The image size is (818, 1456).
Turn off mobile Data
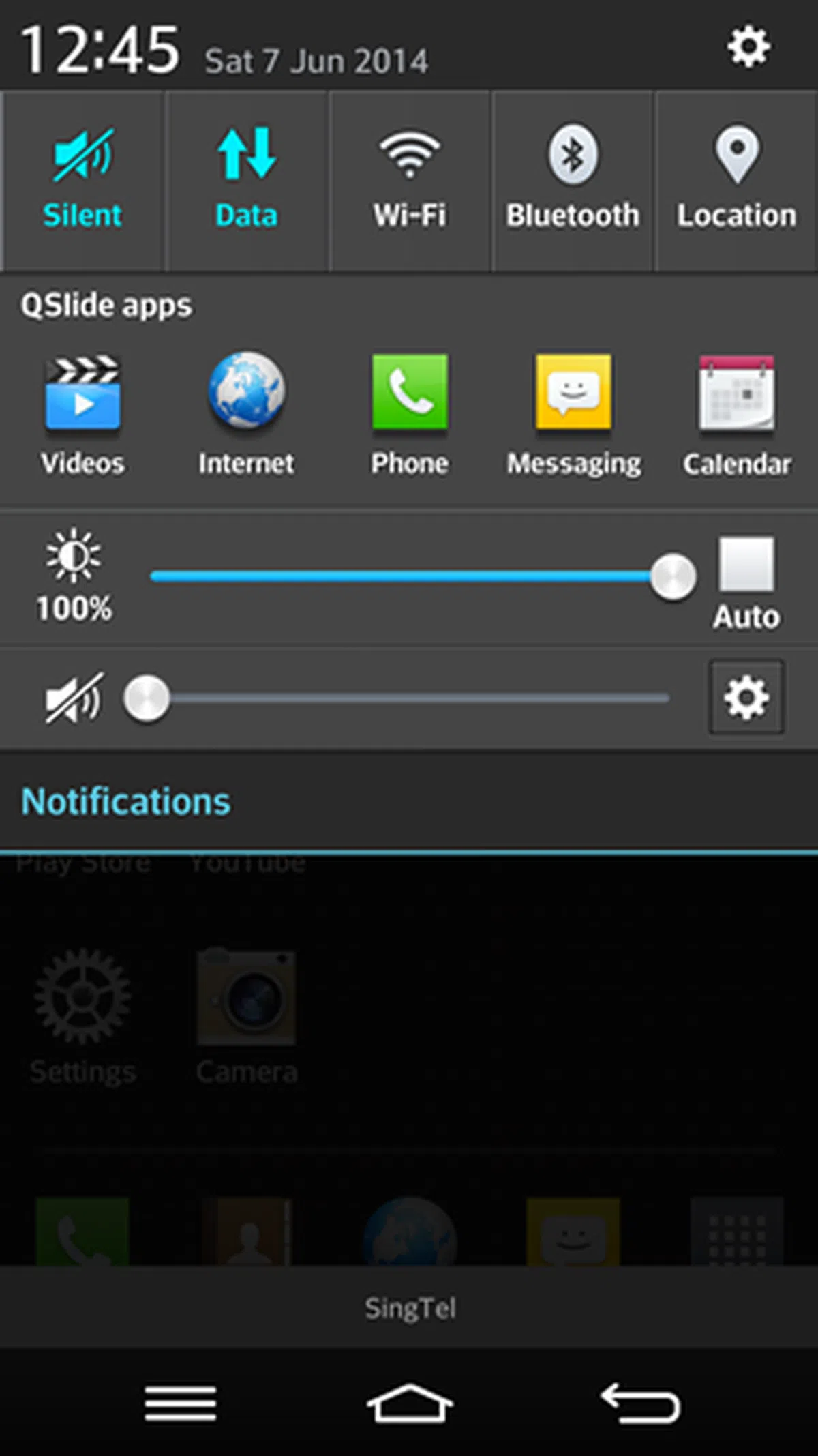[246, 179]
